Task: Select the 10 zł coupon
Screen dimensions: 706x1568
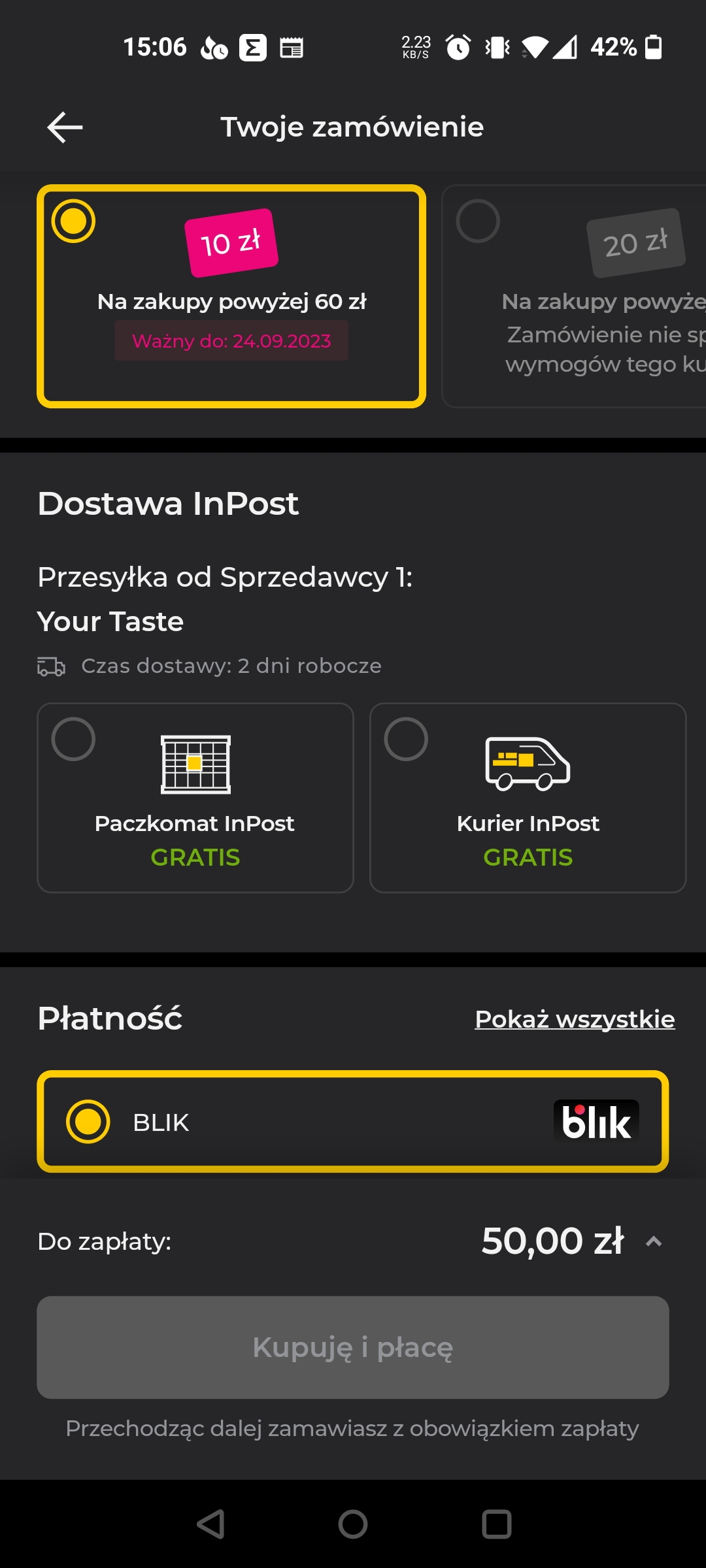Action: (231, 296)
